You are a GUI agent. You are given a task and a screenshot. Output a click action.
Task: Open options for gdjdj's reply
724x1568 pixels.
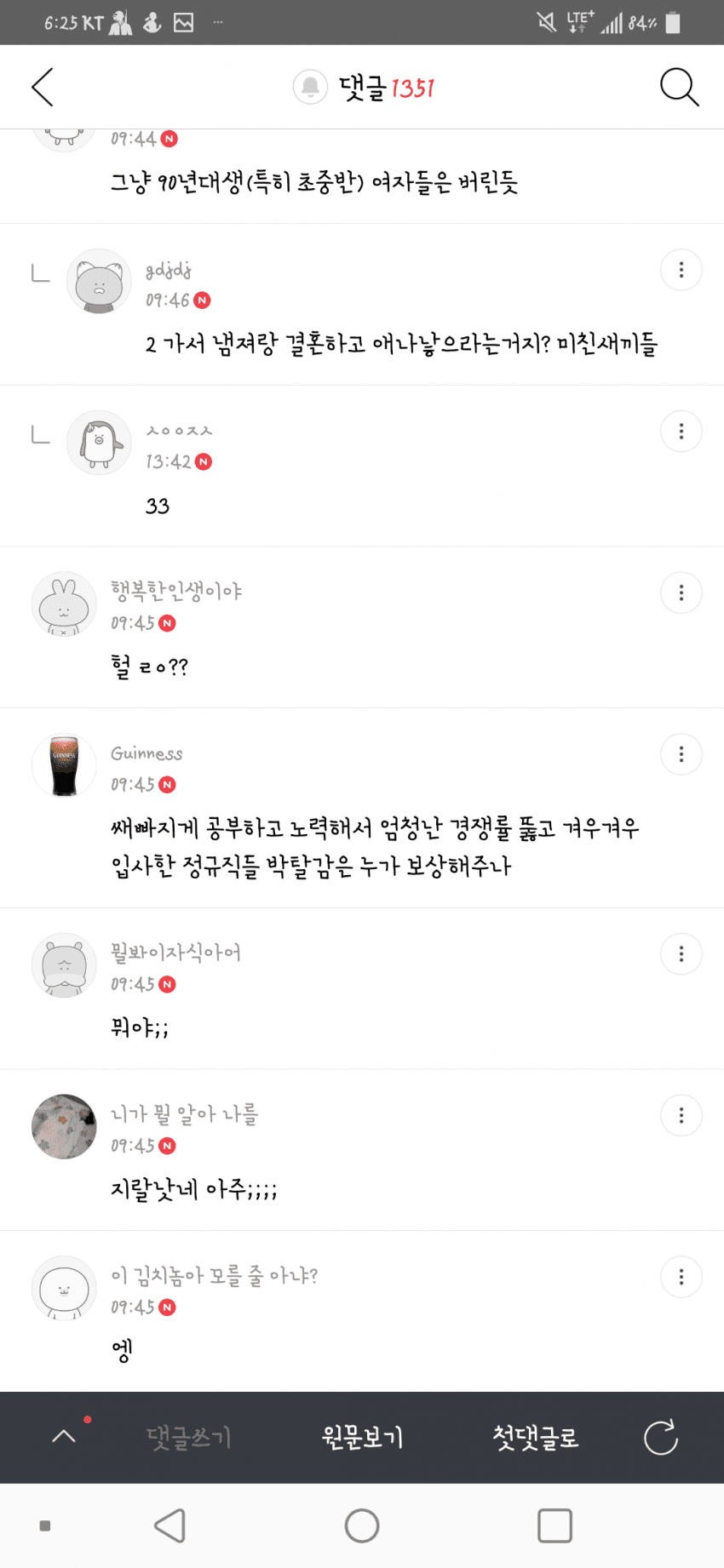681,270
